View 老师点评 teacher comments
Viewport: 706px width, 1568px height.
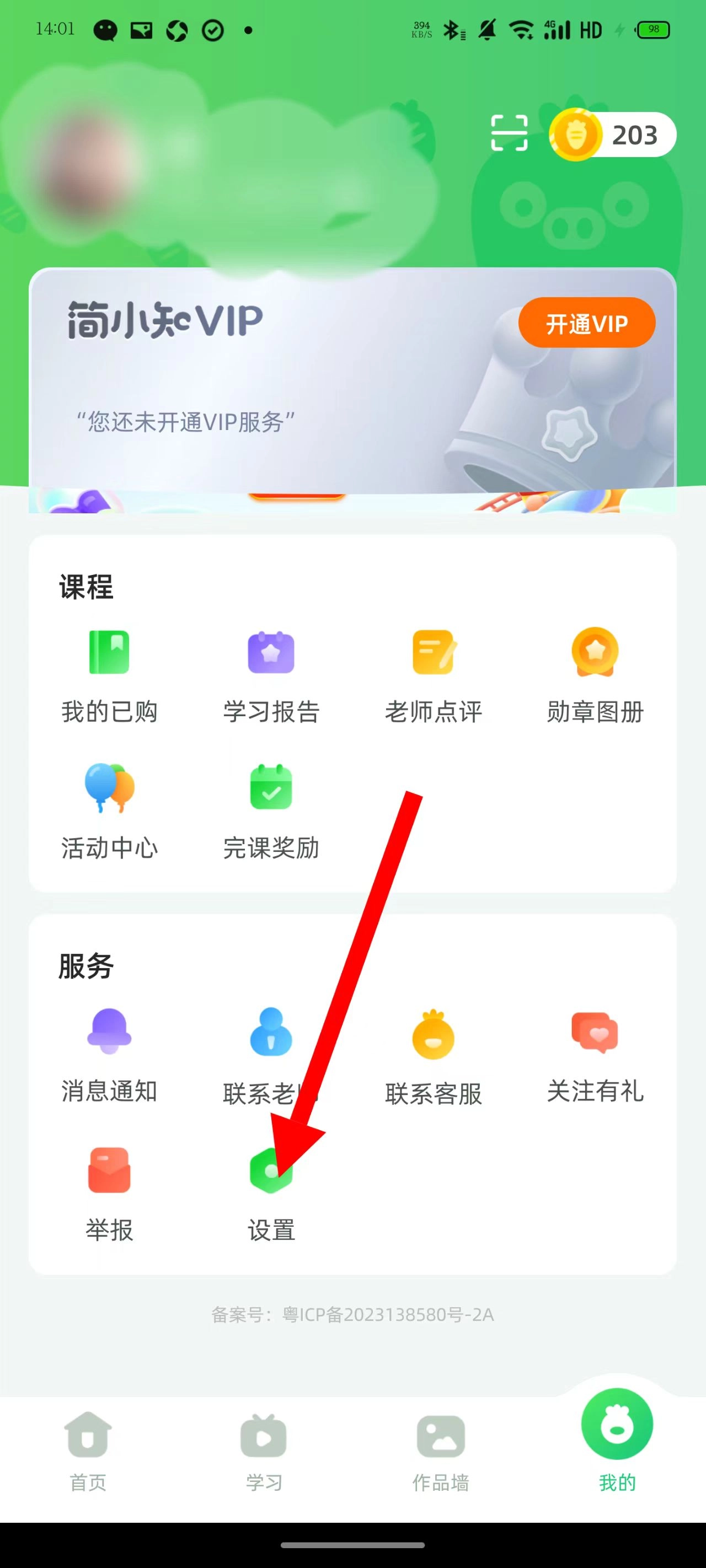coord(433,675)
